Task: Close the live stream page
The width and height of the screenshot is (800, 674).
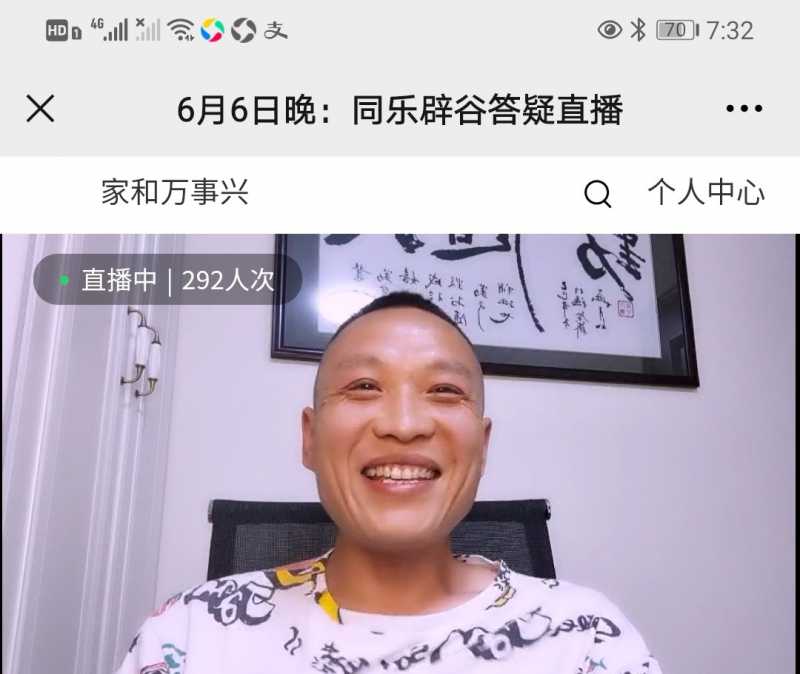Action: 40,109
